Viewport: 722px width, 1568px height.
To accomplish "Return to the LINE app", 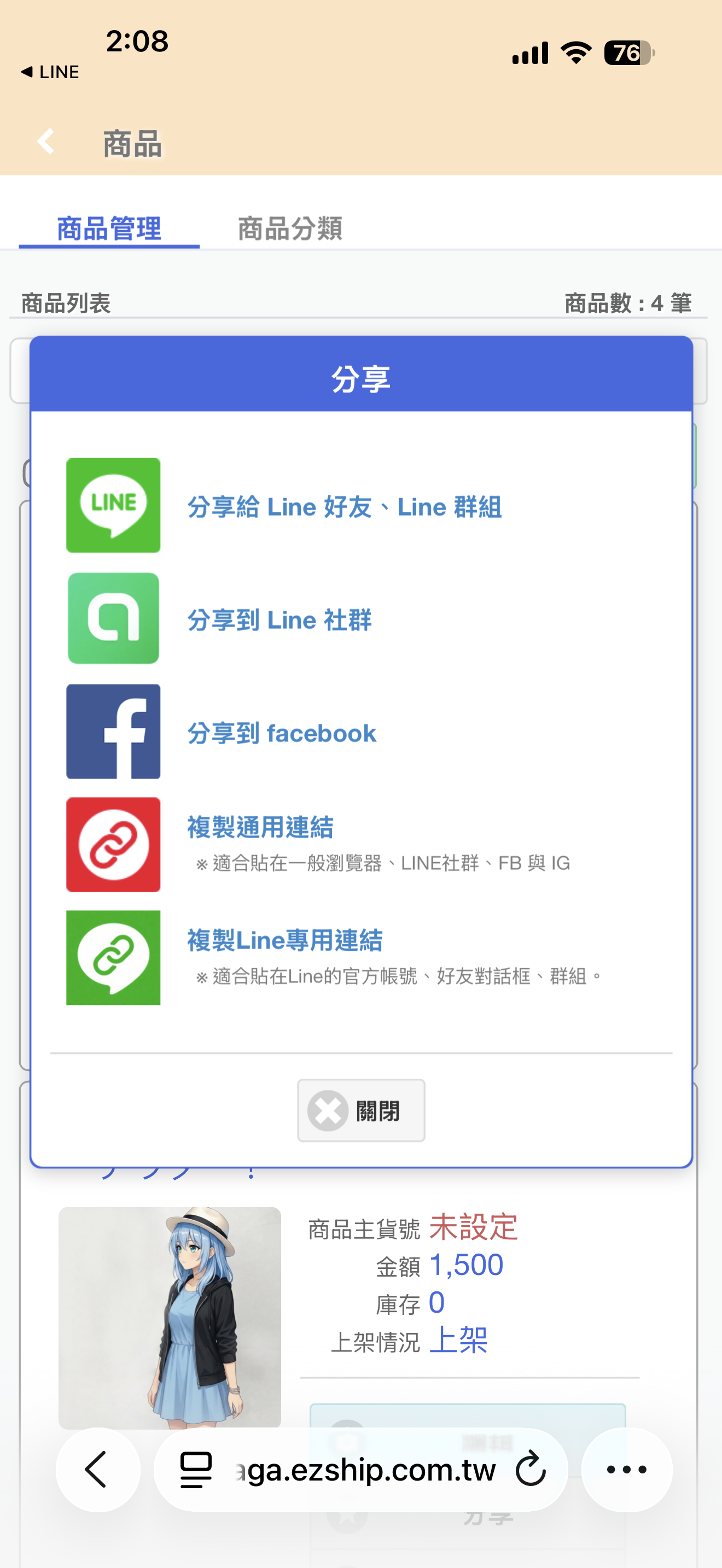I will (x=50, y=72).
